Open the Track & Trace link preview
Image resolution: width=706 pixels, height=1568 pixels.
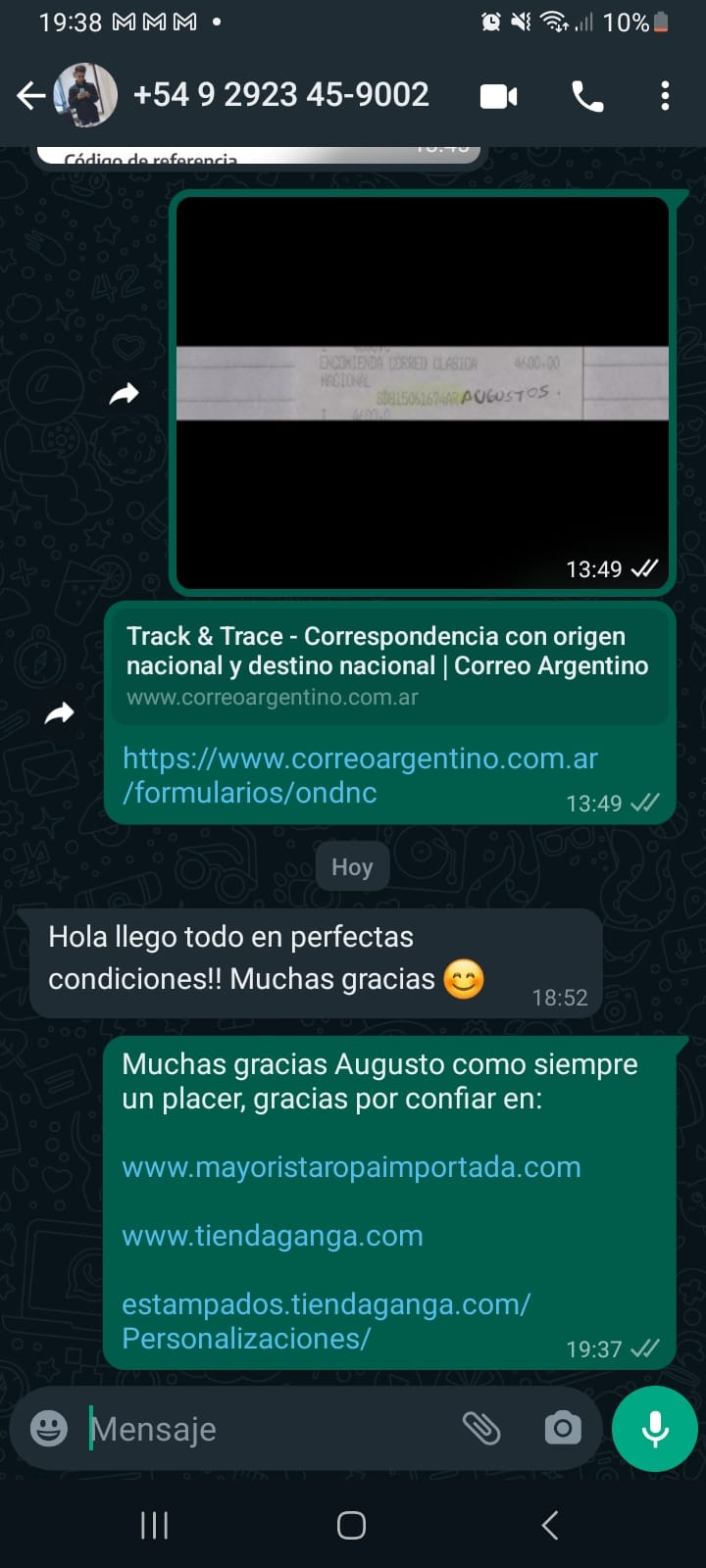tap(388, 664)
